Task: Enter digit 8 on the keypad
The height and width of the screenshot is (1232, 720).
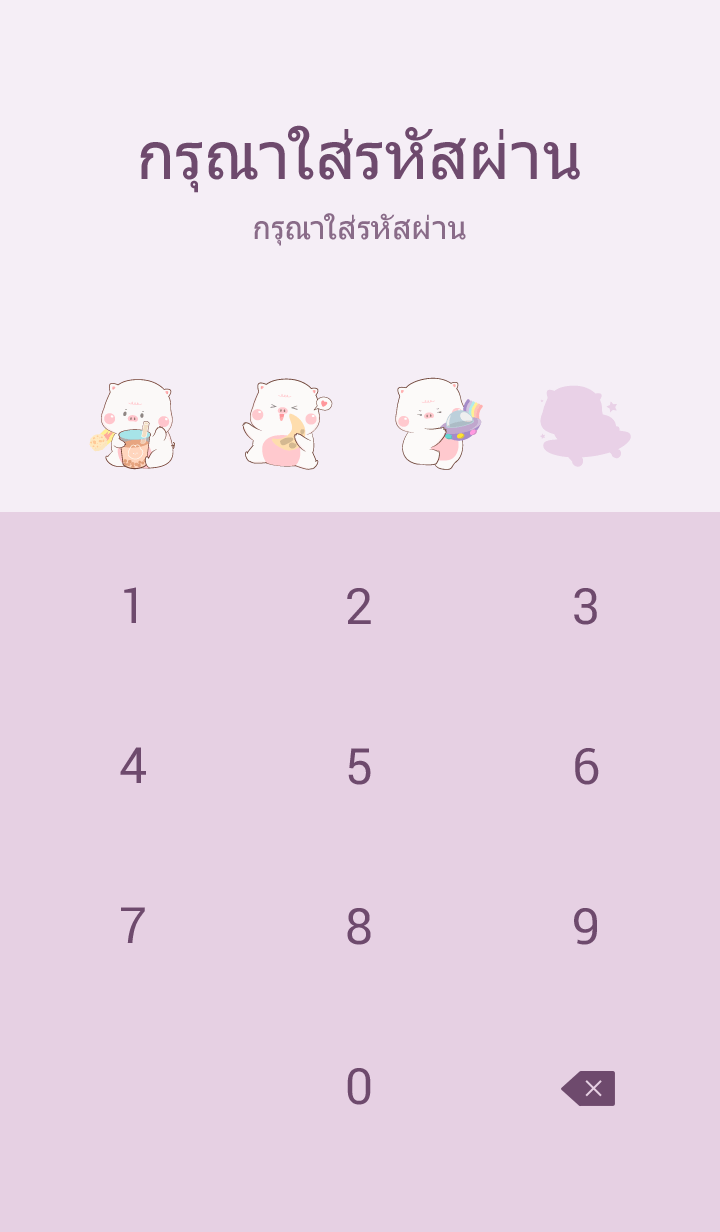Action: pos(359,927)
